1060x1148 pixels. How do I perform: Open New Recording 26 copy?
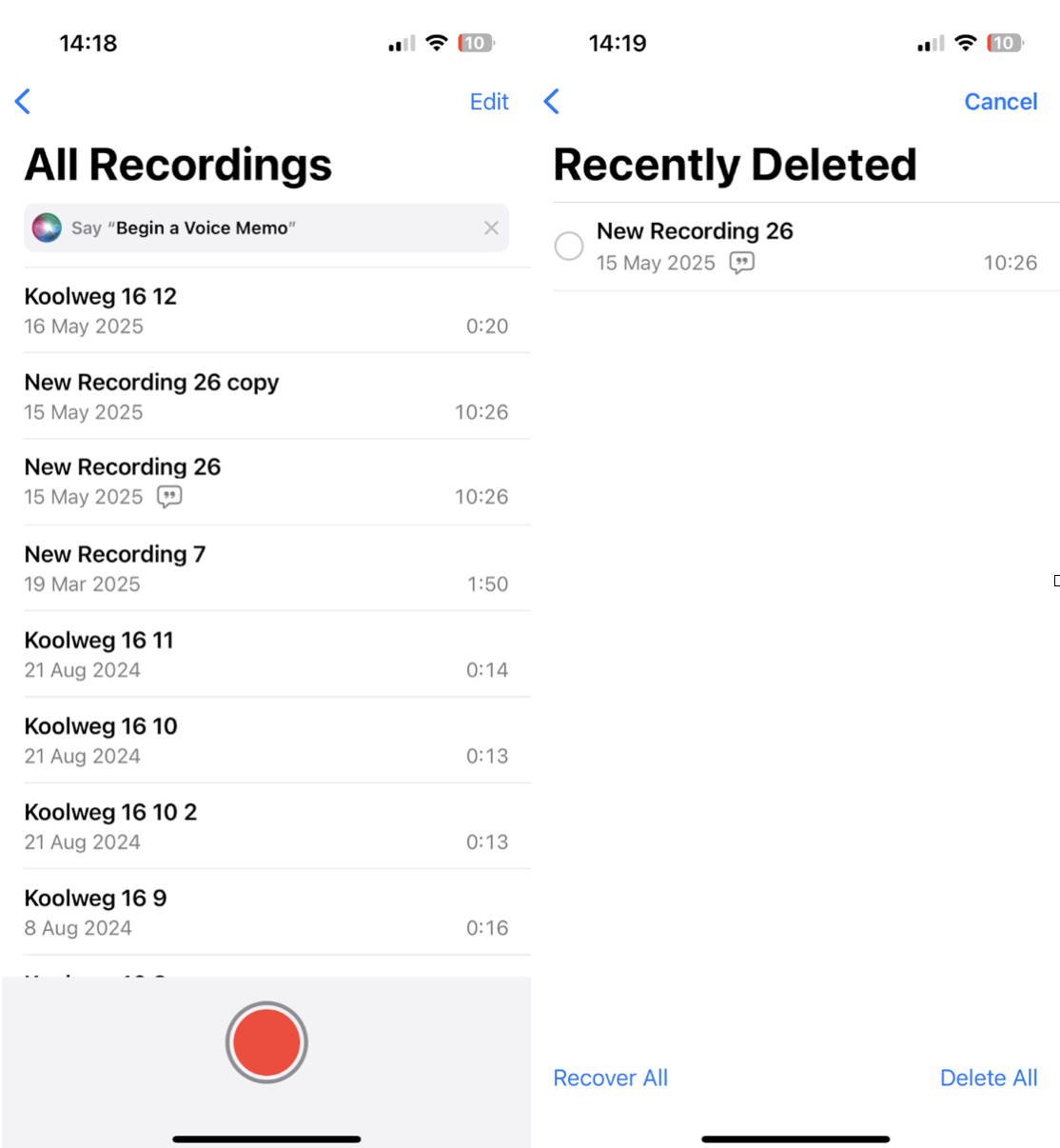coord(266,396)
